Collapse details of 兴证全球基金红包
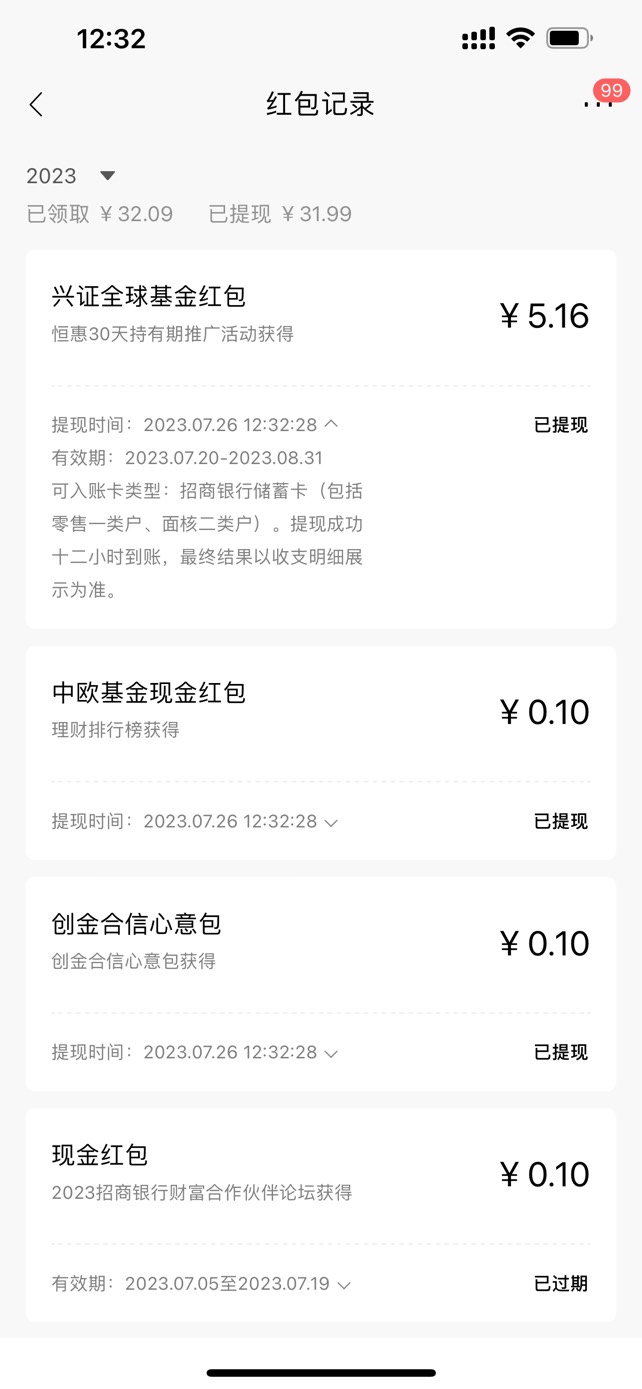 click(332, 424)
